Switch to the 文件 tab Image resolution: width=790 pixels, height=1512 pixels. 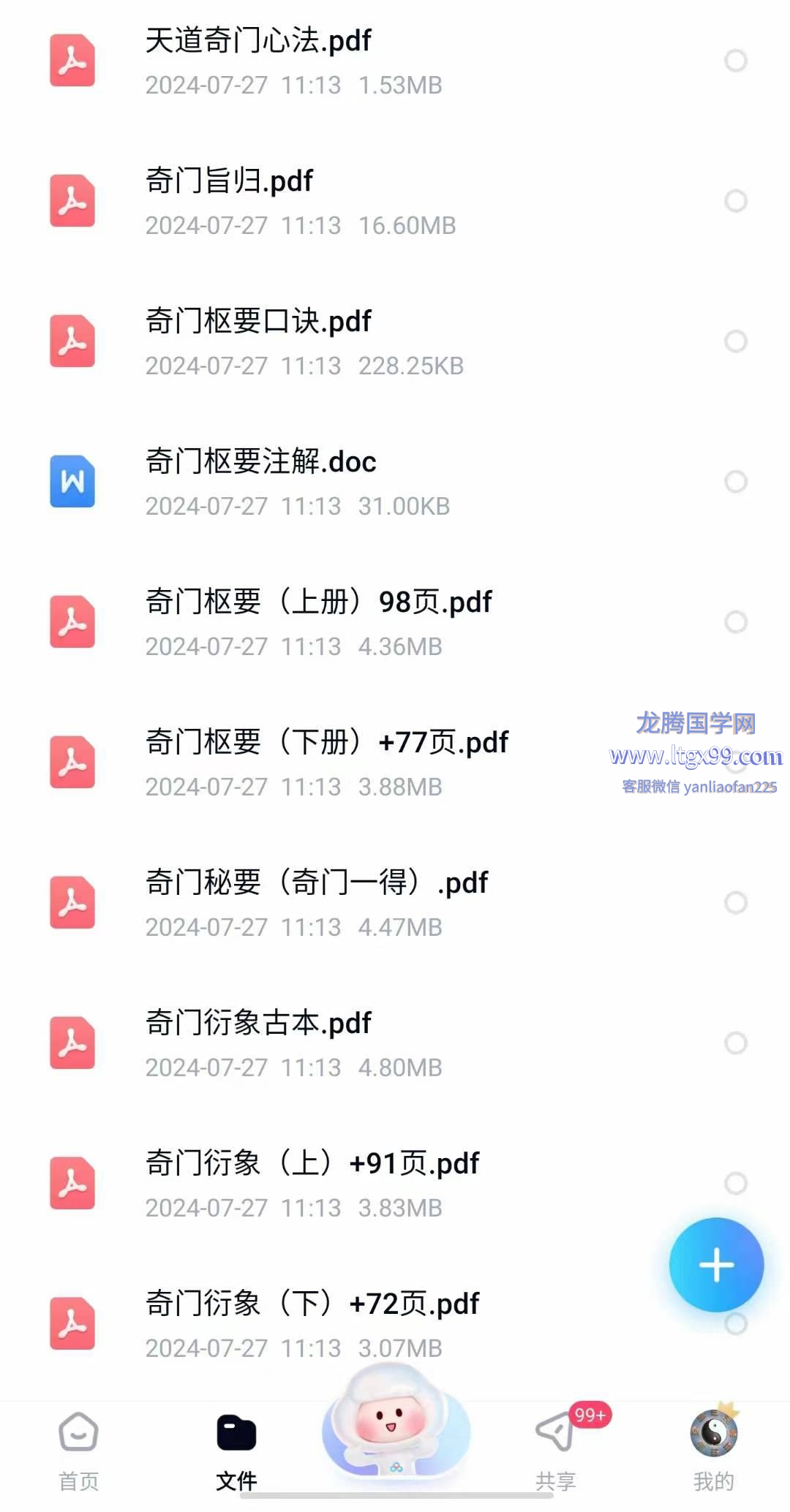coord(236,1451)
